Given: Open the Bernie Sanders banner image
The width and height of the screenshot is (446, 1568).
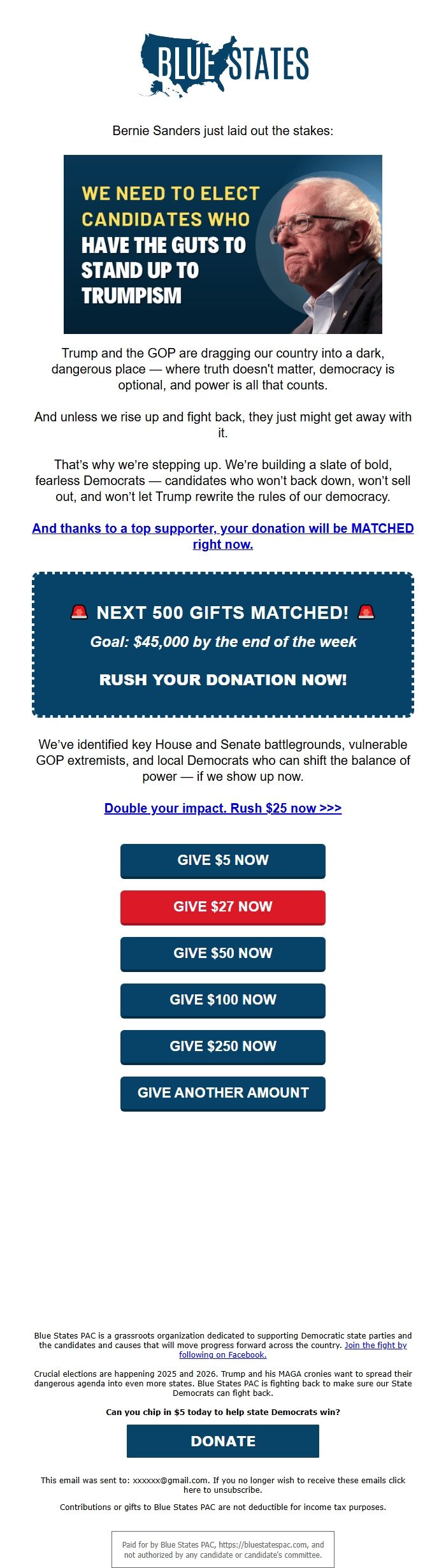Looking at the screenshot, I should (223, 244).
